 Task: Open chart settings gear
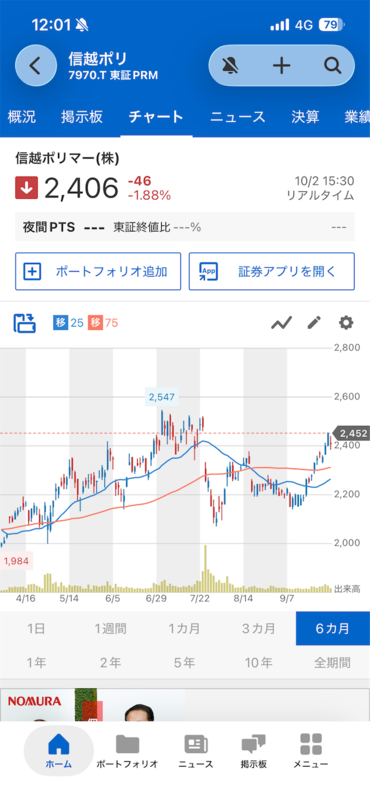coord(346,323)
